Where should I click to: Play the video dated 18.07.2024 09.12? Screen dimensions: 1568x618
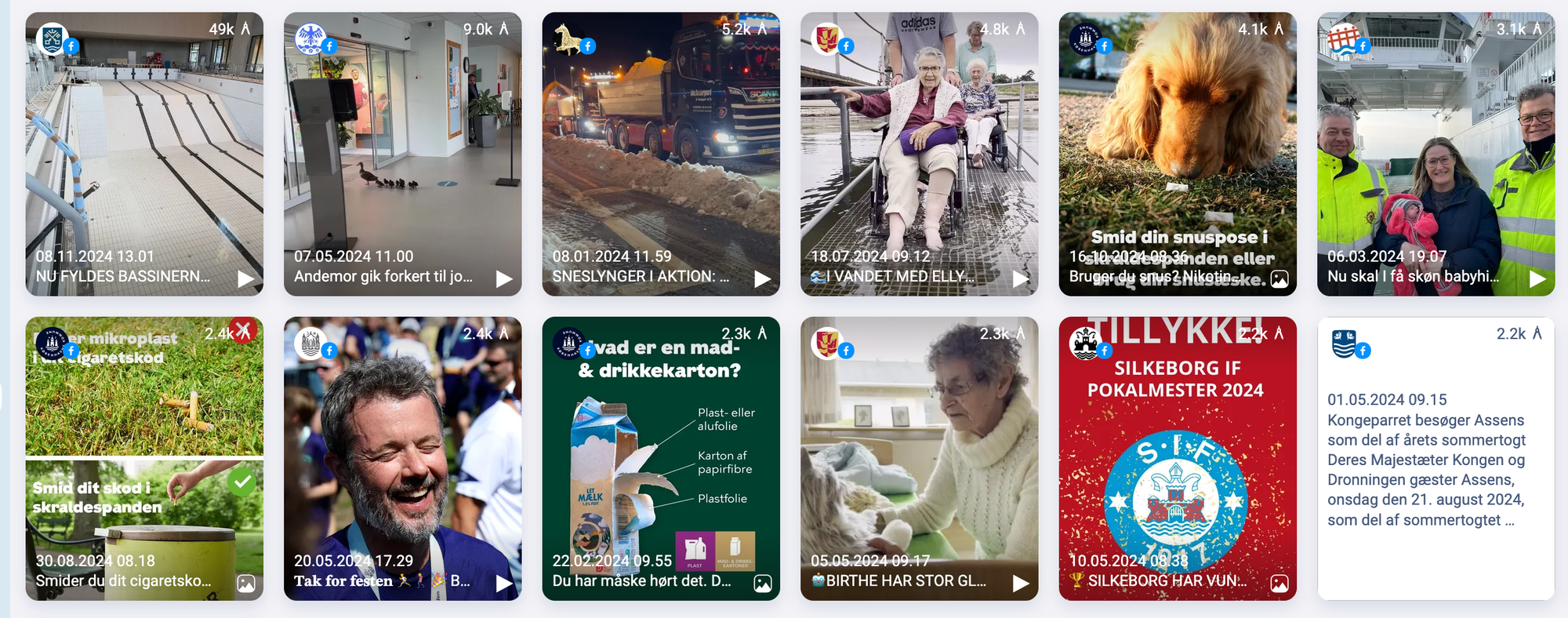[1020, 279]
